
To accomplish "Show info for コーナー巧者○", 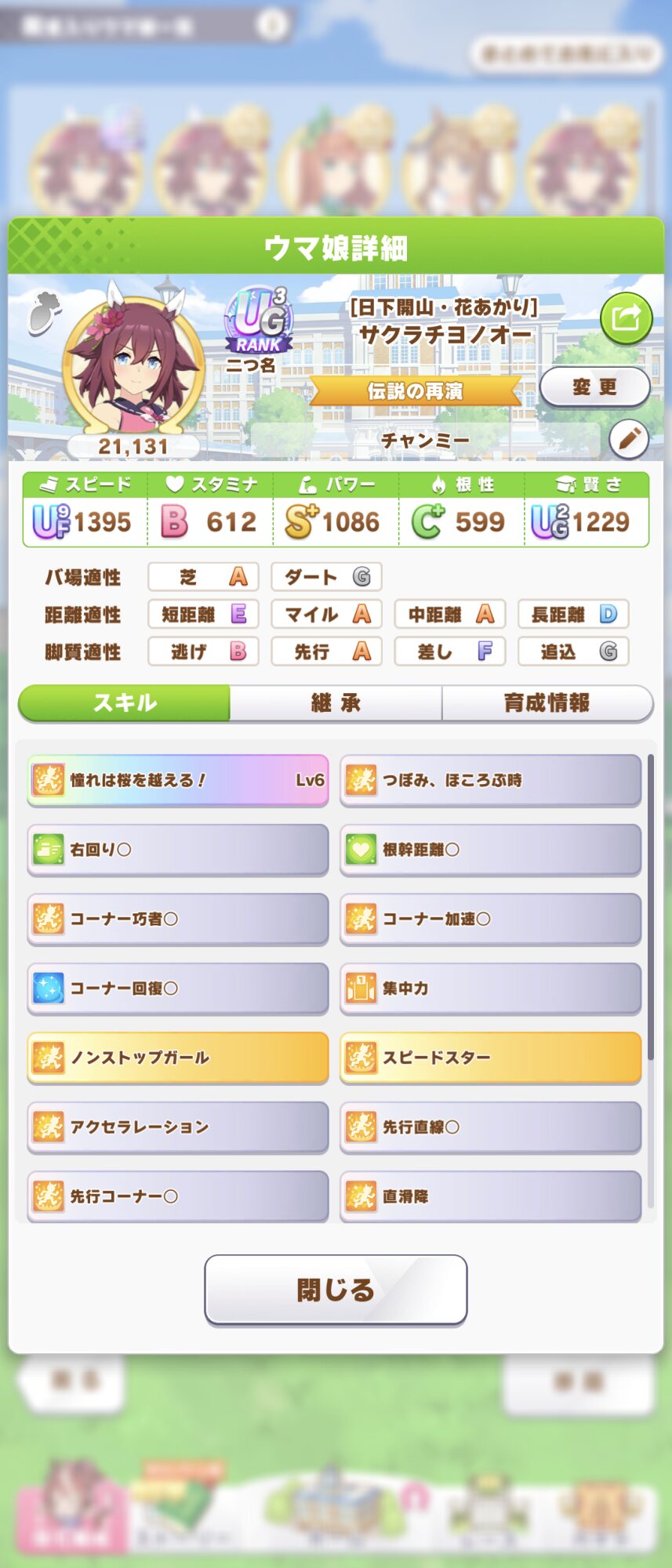I will point(177,919).
